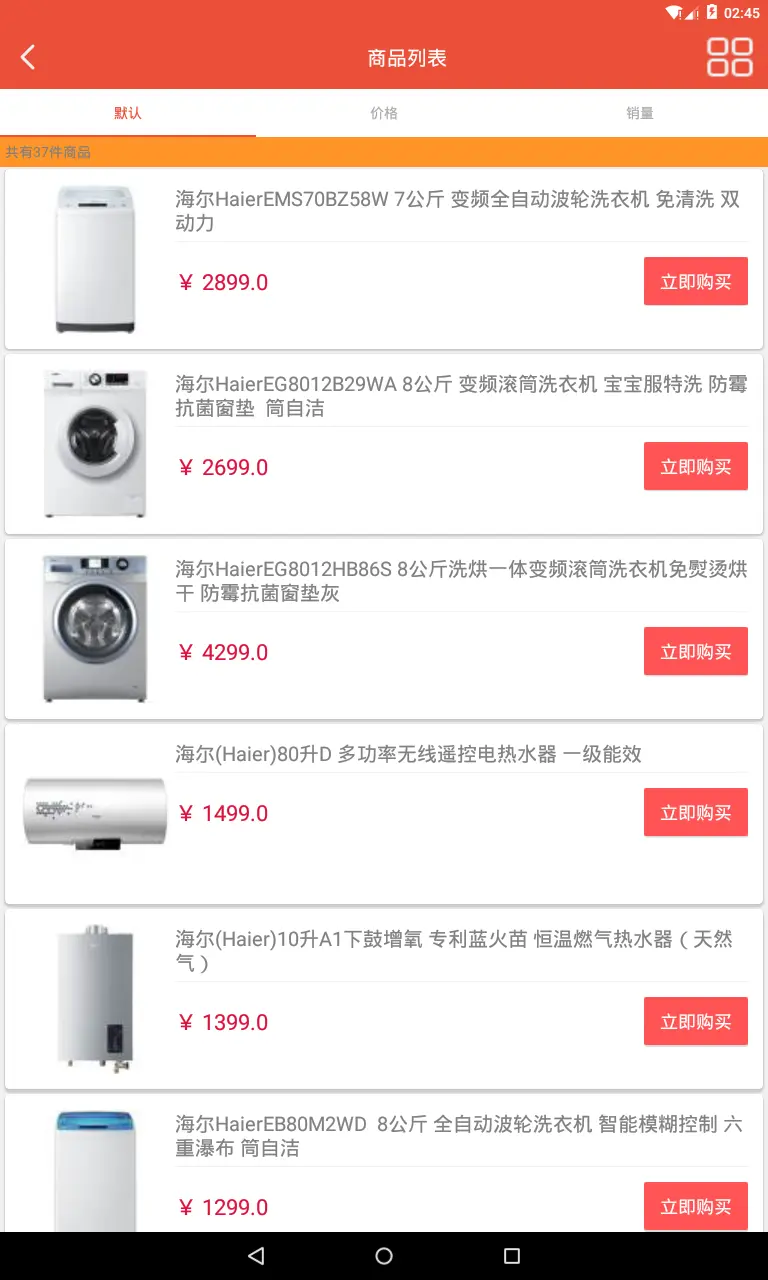
Task: Buy the 2899.0 yuan washing machine
Action: (695, 281)
